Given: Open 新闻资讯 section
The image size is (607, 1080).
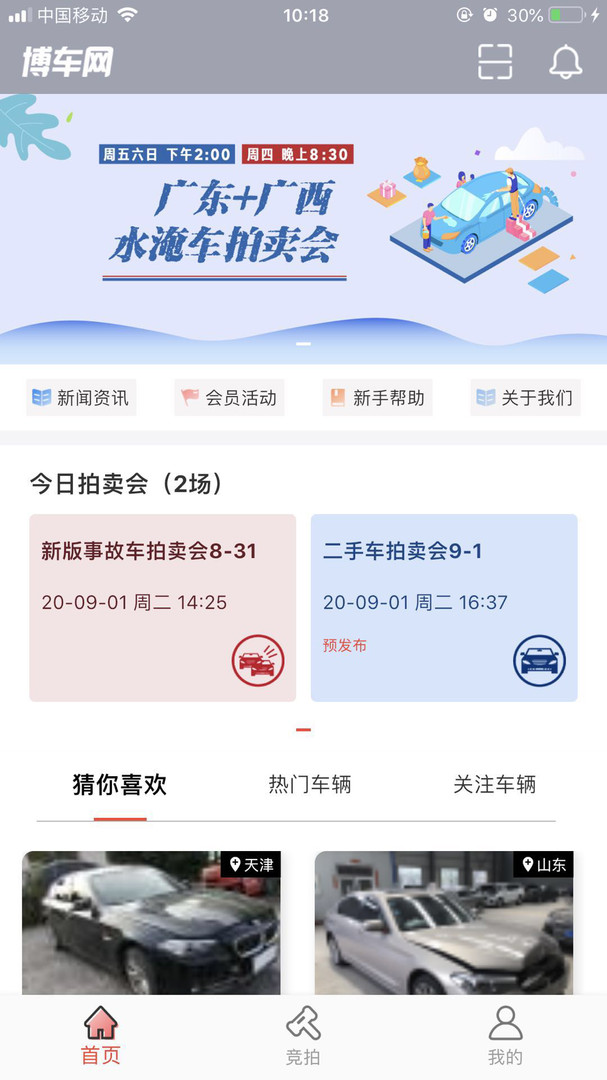Looking at the screenshot, I should coord(81,398).
